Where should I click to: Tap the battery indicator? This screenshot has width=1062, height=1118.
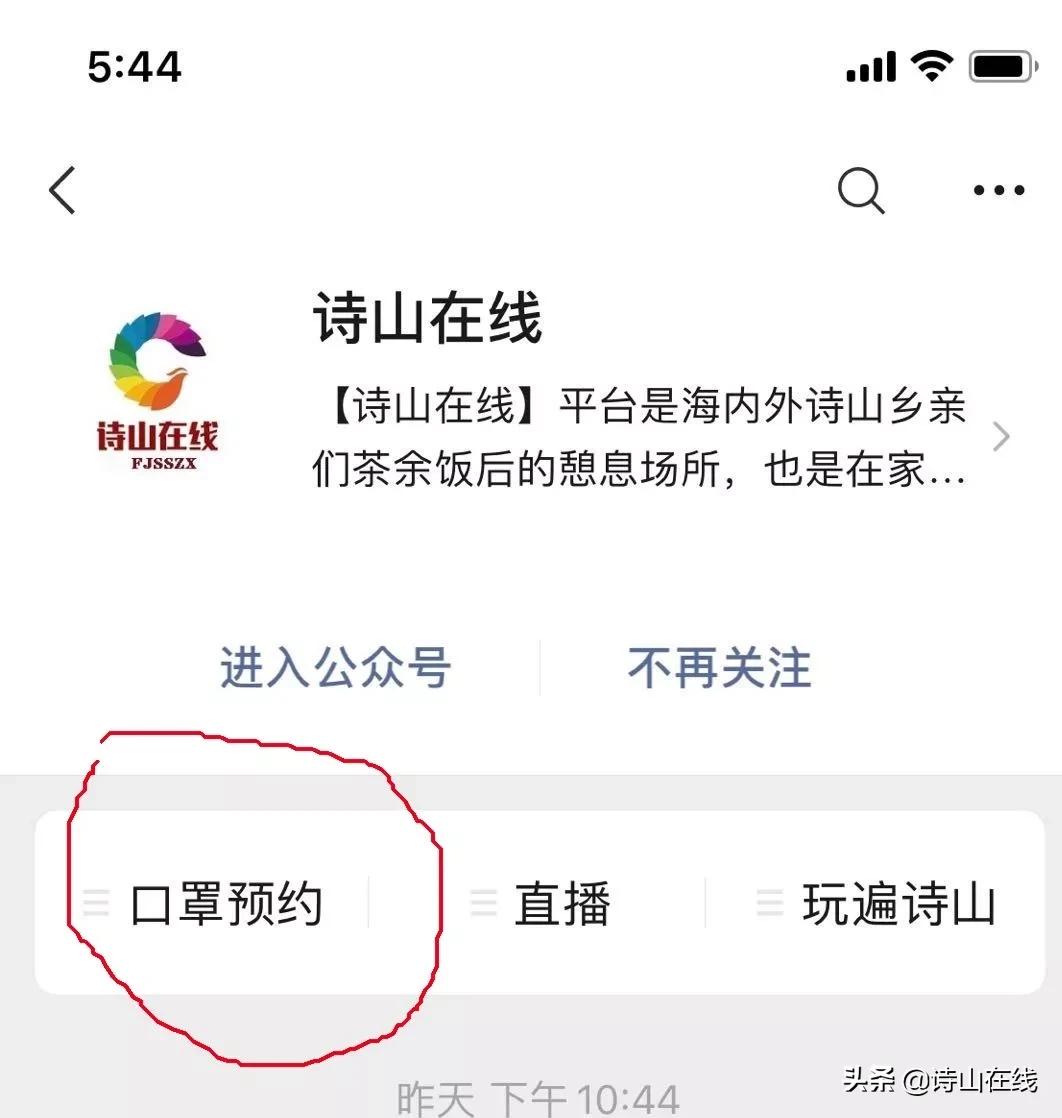tap(1000, 66)
